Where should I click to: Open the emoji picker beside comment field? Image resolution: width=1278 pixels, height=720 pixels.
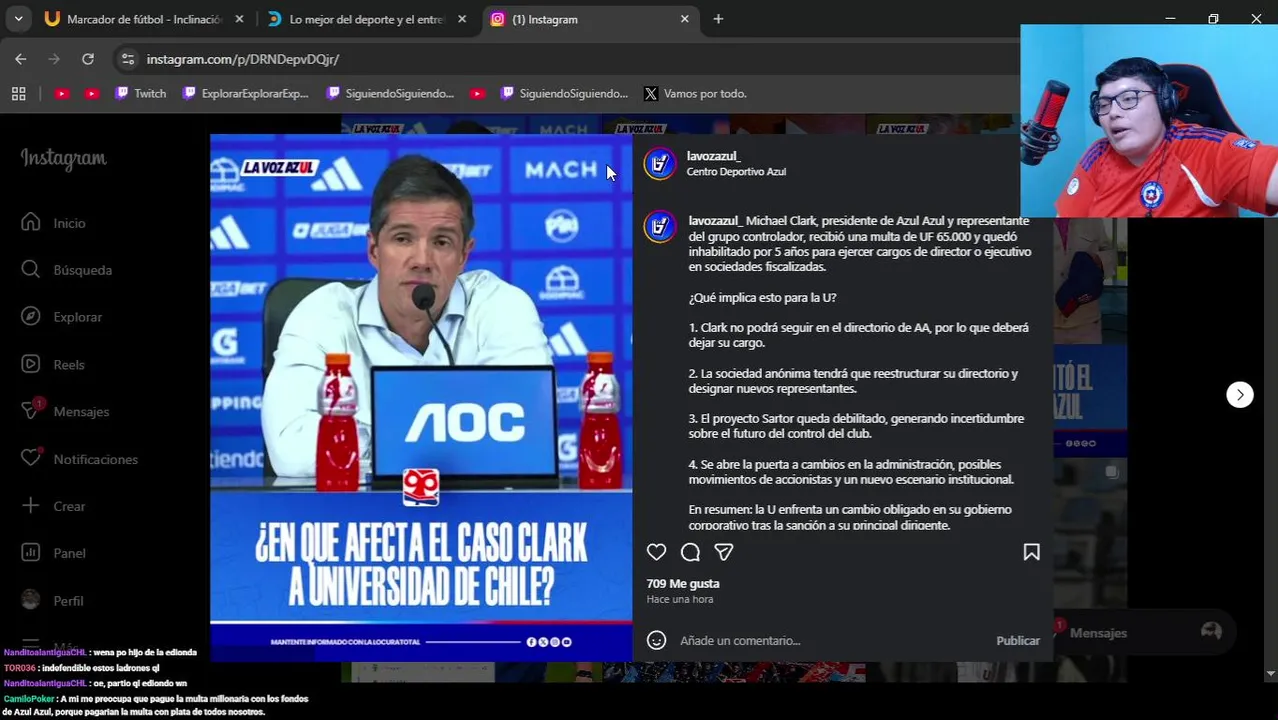tap(656, 640)
